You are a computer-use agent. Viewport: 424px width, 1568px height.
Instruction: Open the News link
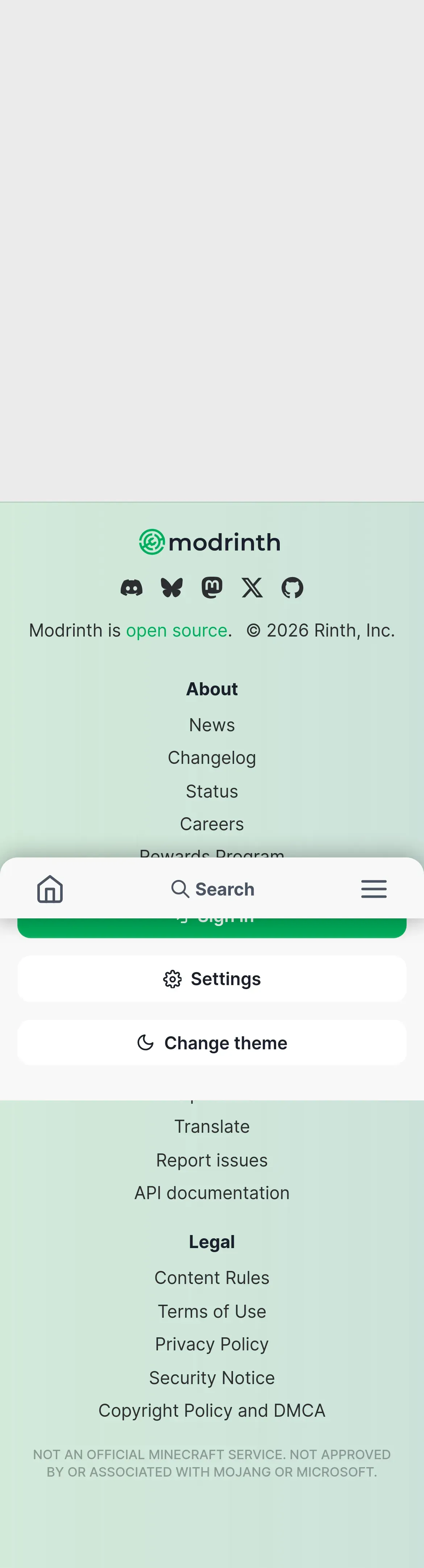coord(212,725)
